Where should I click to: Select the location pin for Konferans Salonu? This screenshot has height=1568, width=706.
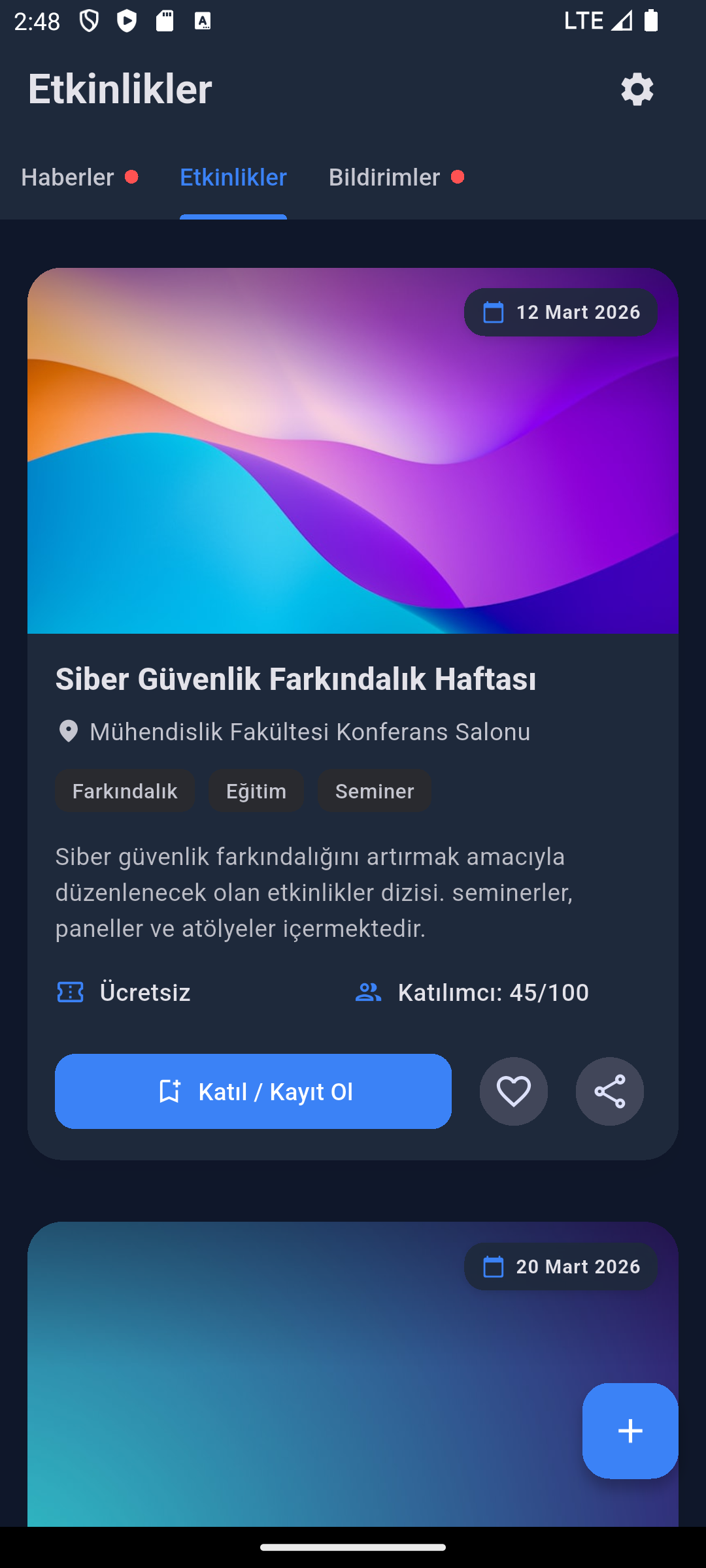click(68, 731)
